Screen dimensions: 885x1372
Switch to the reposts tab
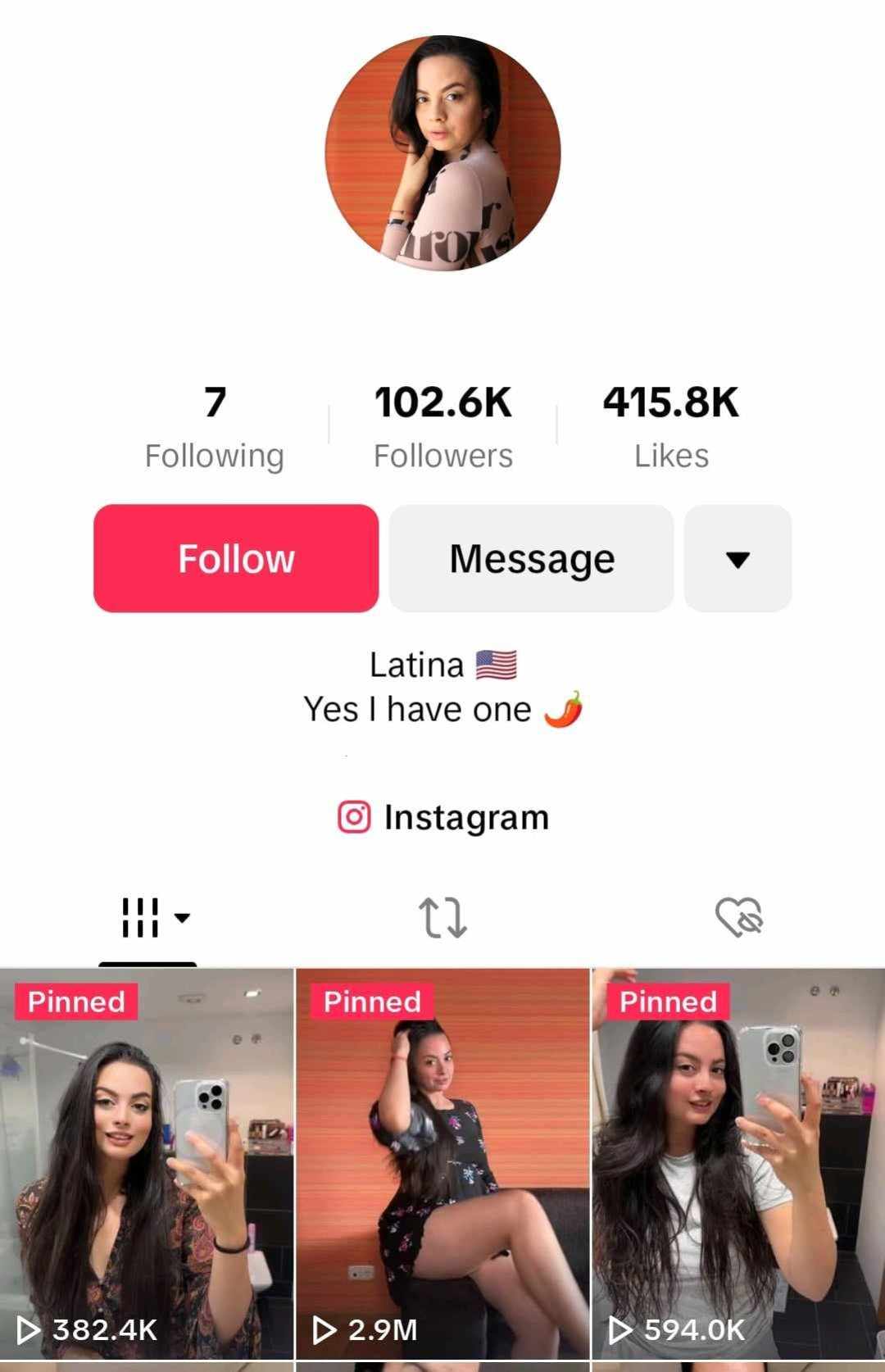coord(442,917)
